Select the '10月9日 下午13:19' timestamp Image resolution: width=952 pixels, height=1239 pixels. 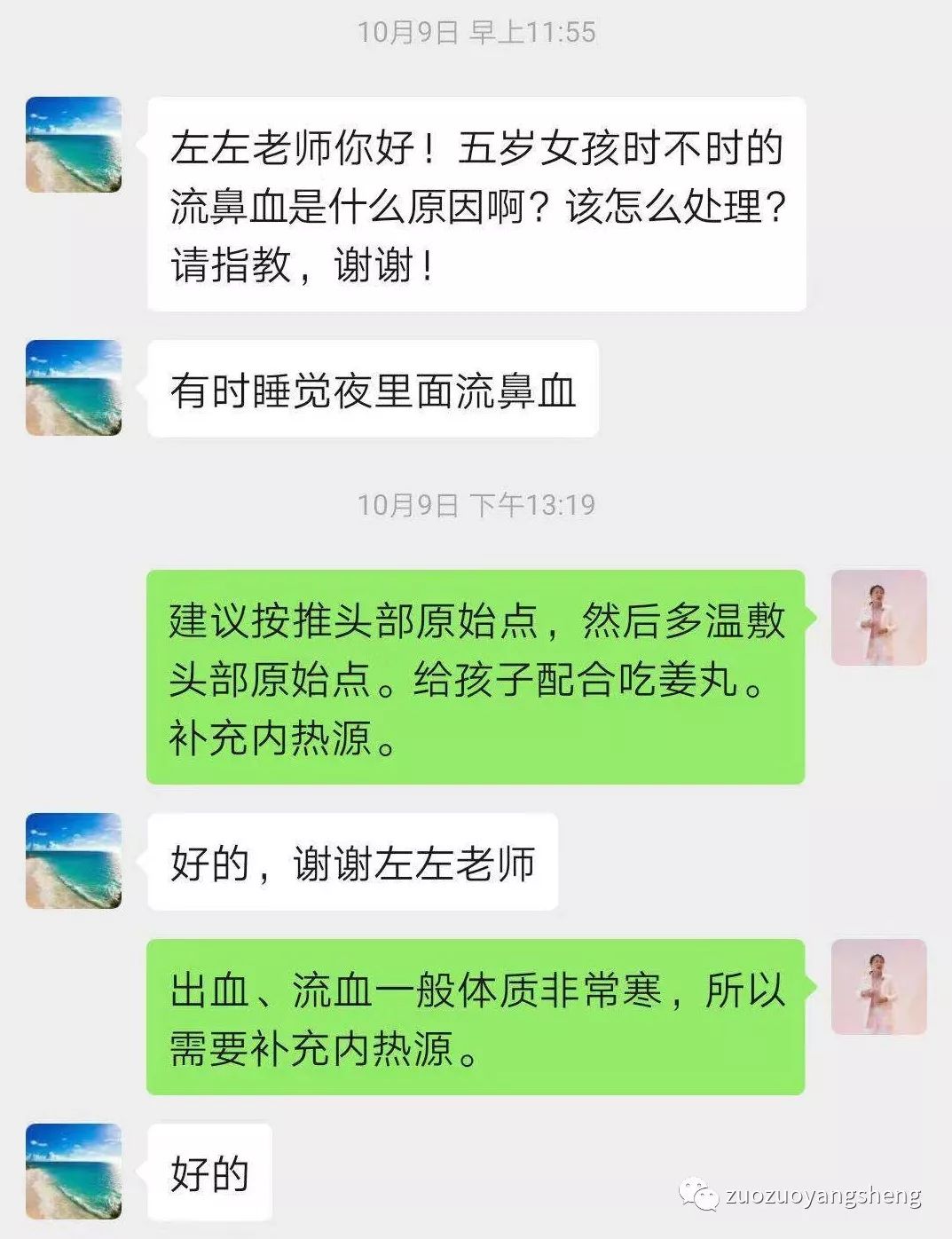tap(478, 502)
